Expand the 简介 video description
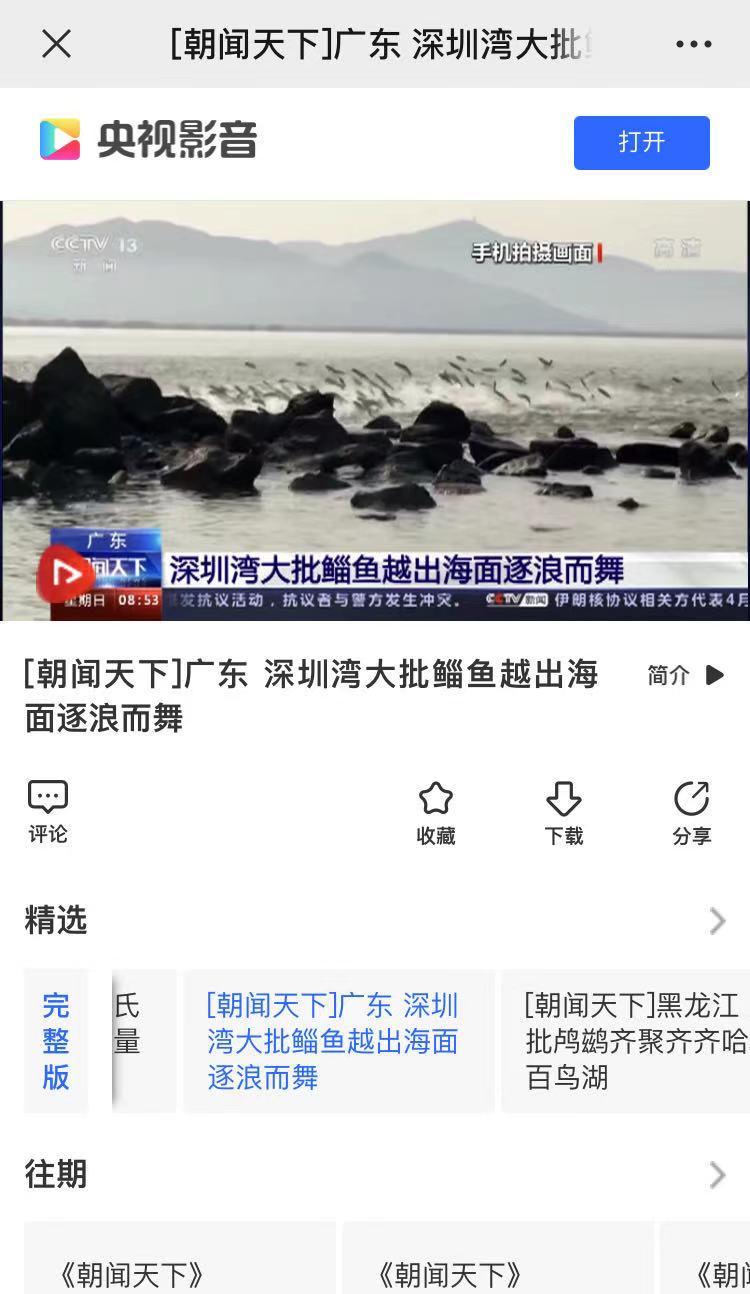This screenshot has height=1294, width=750. (686, 675)
